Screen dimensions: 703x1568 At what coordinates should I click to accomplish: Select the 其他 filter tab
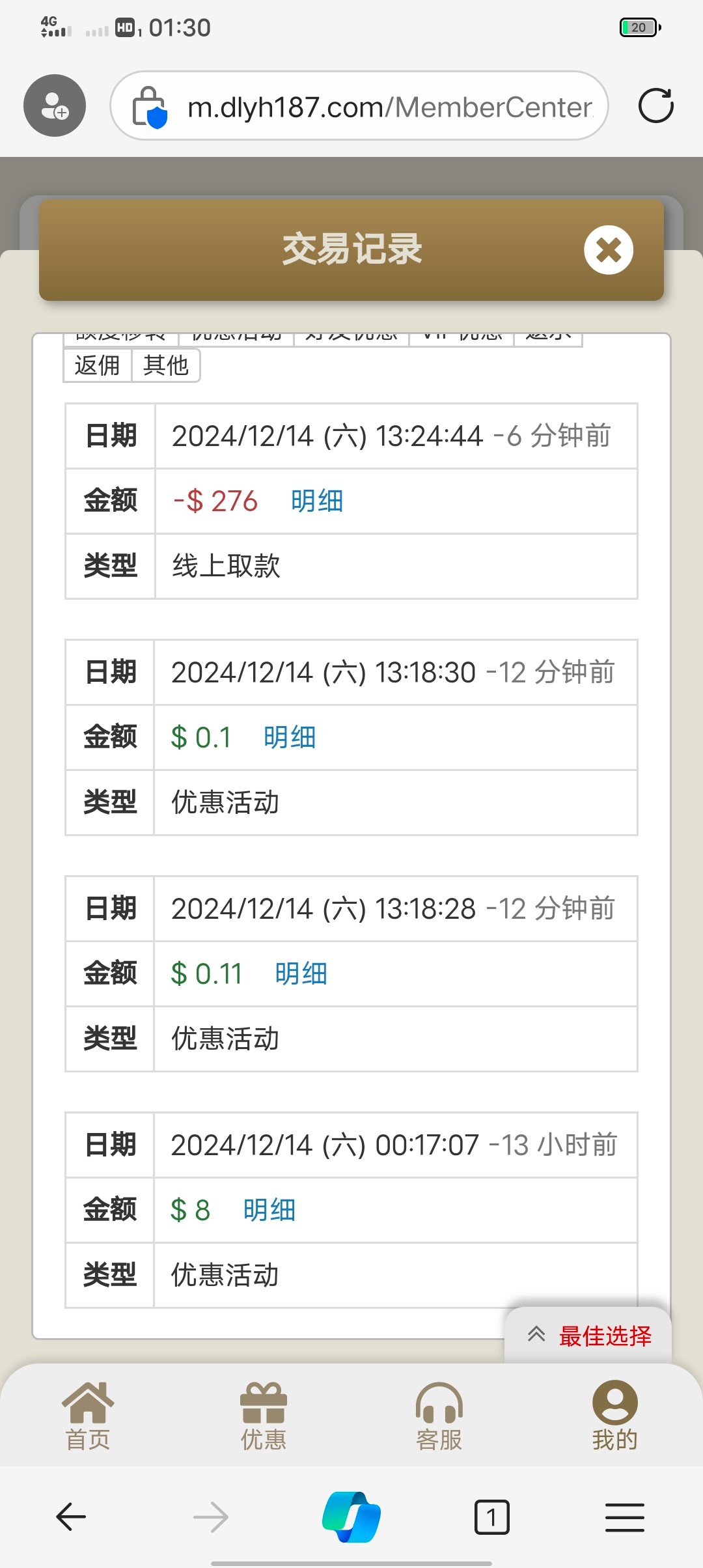coord(166,365)
